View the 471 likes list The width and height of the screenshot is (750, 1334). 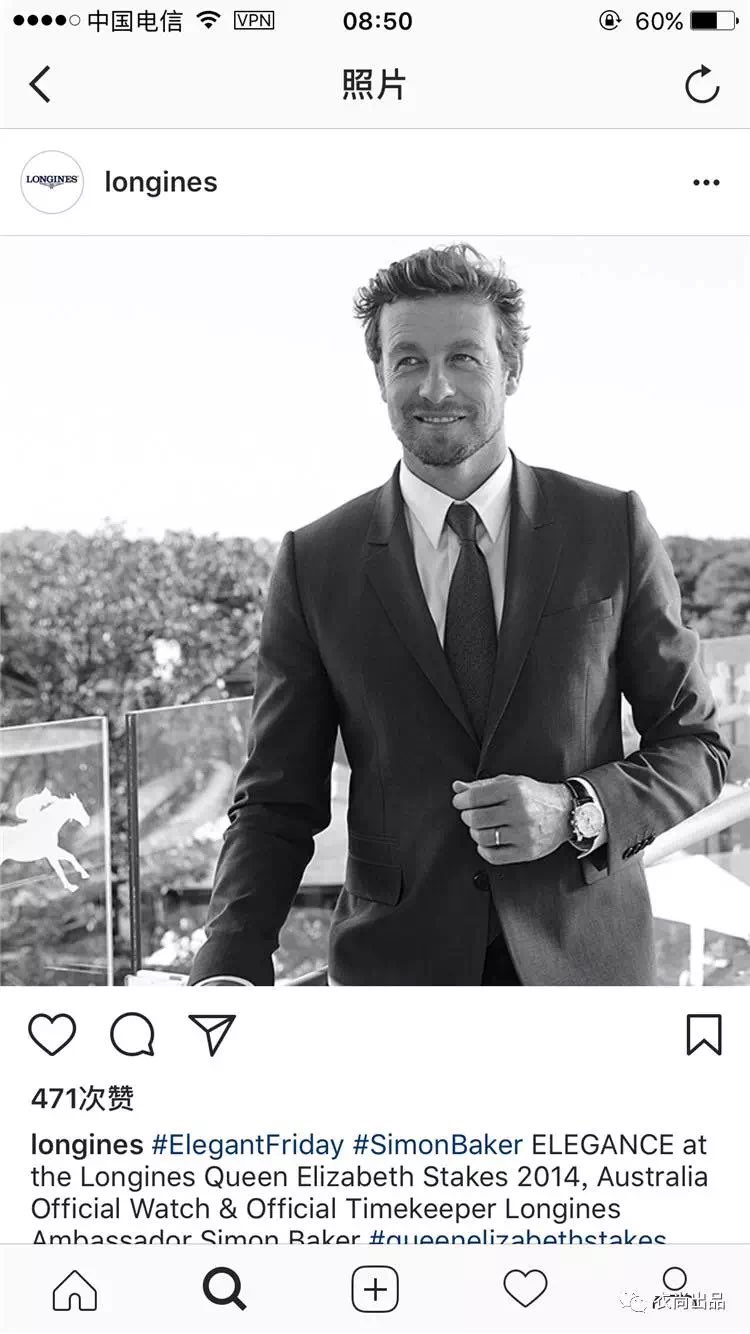coord(82,1098)
